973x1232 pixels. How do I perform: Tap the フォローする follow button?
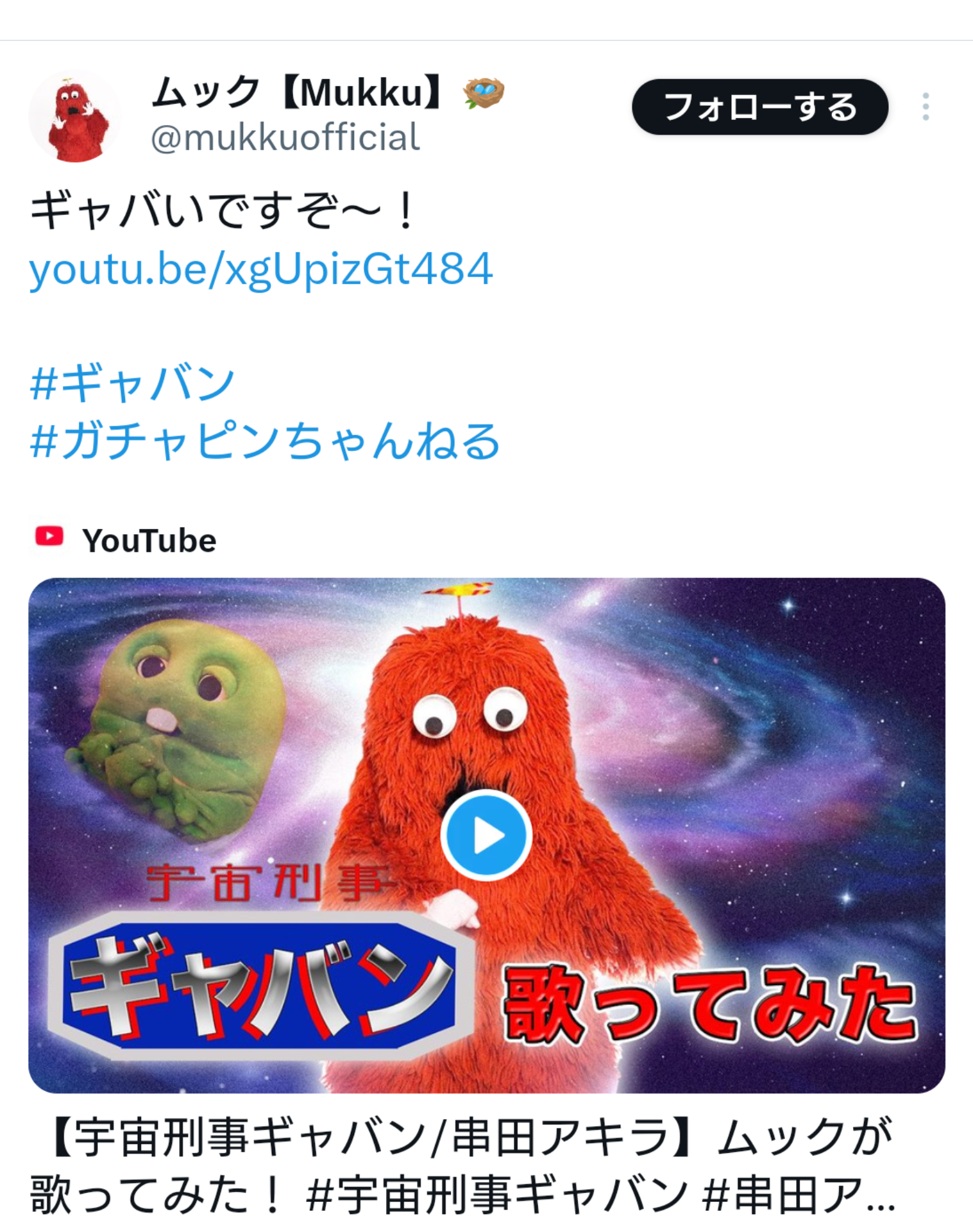(x=759, y=107)
